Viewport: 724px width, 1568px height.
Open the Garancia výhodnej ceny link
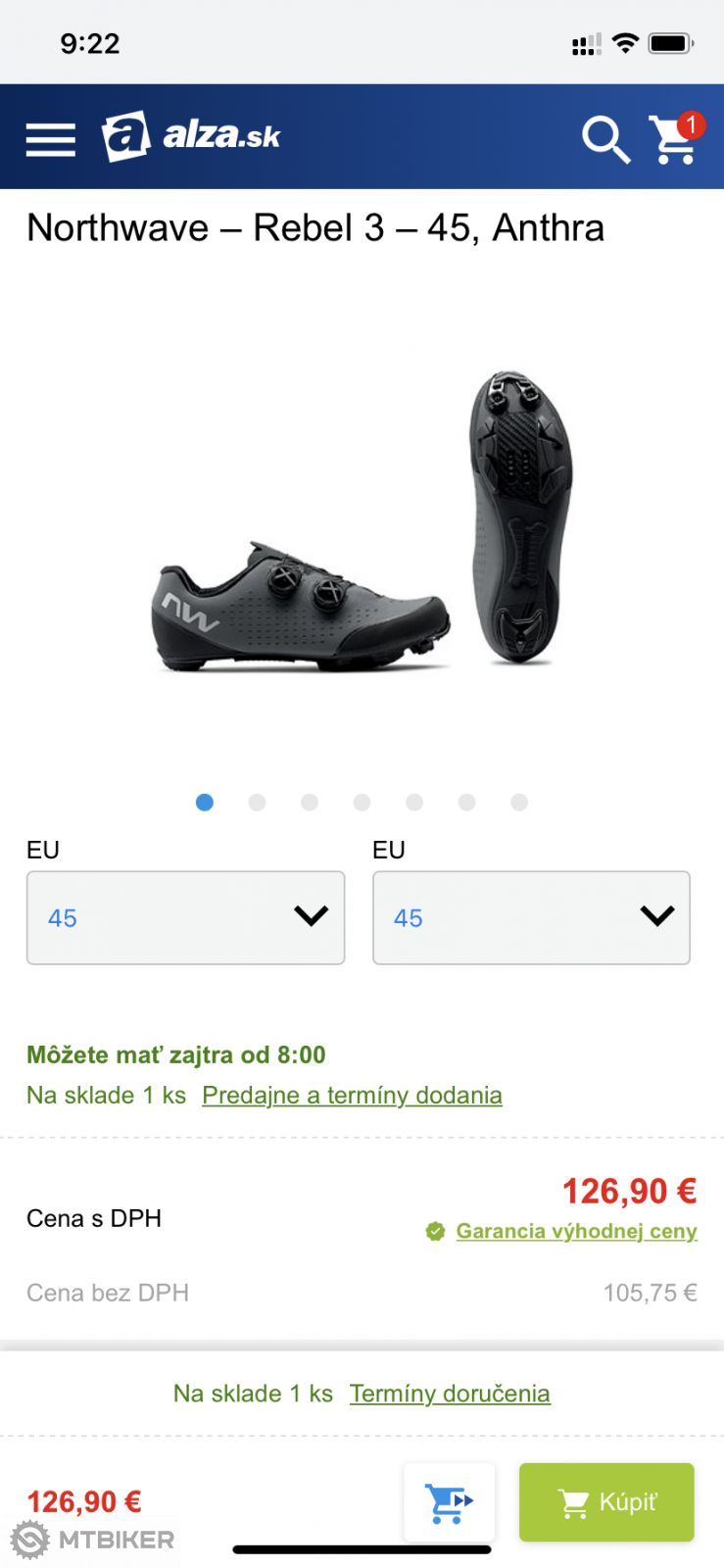576,1231
